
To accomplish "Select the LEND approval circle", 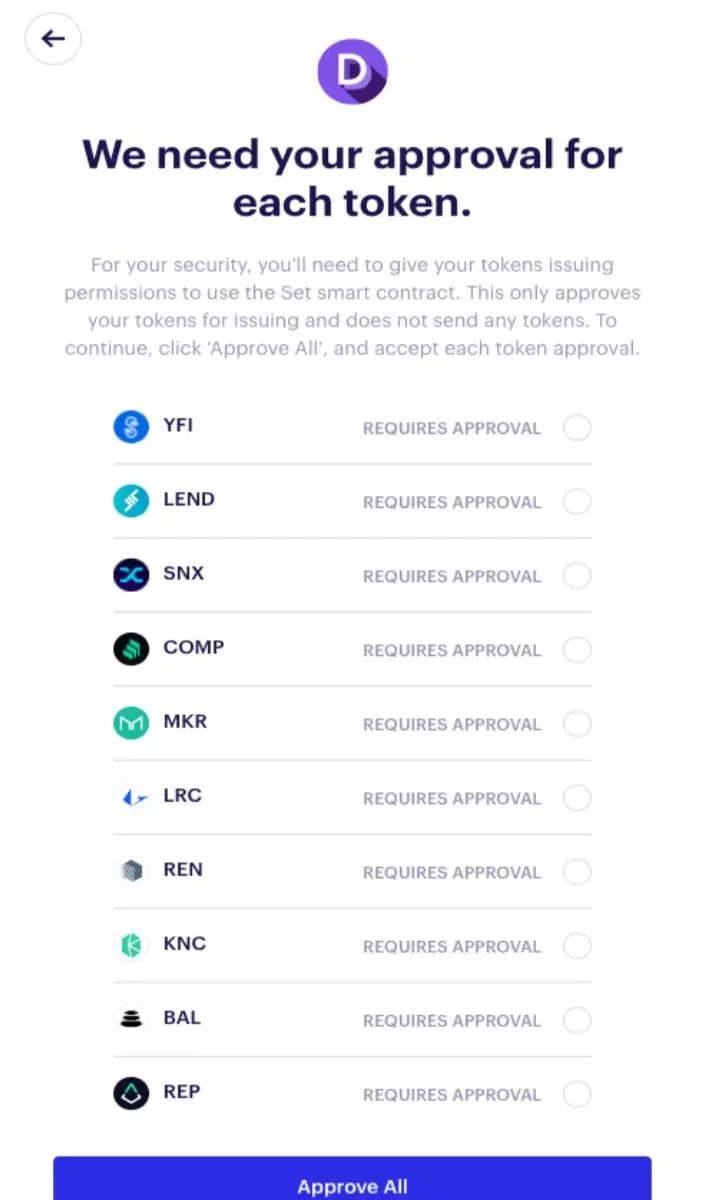I will point(577,502).
